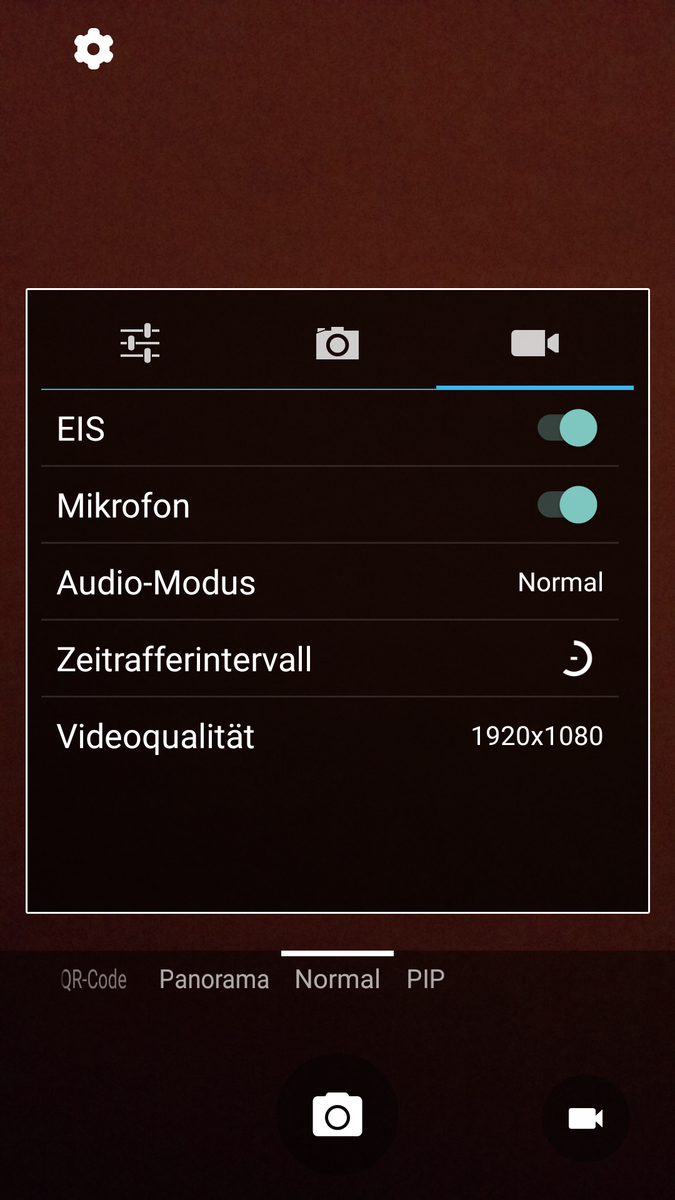This screenshot has width=675, height=1200.
Task: Switch to the photo settings camera tab
Action: click(337, 344)
